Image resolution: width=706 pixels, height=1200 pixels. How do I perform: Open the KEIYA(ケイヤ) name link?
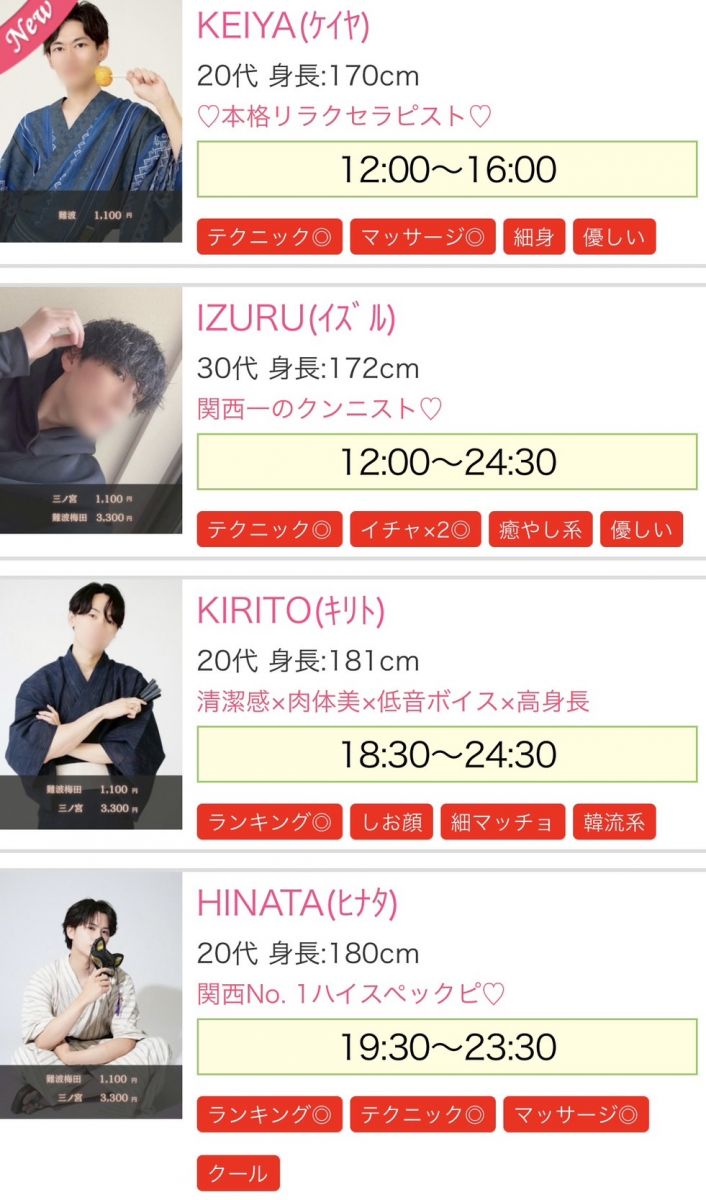pos(283,26)
